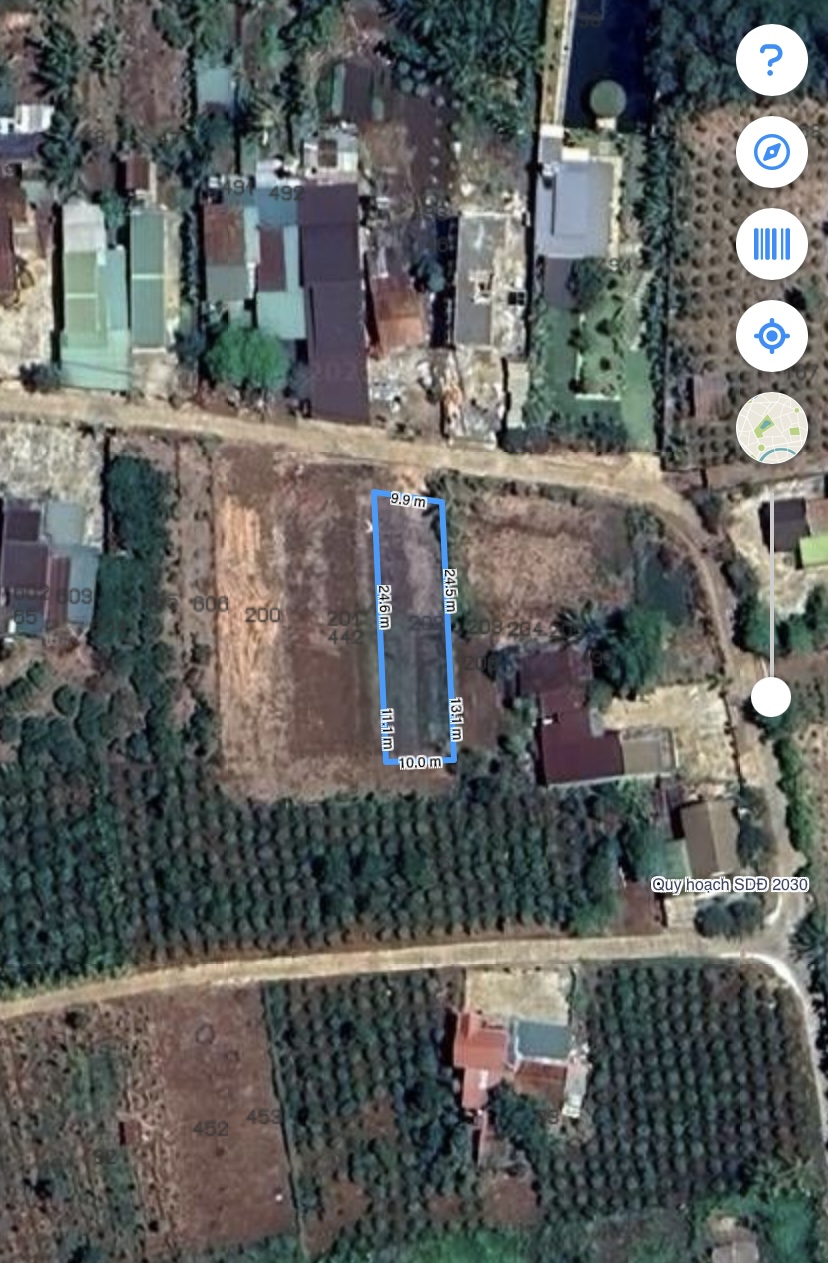Open the barcode-style layers button
The width and height of the screenshot is (828, 1263).
tap(771, 244)
